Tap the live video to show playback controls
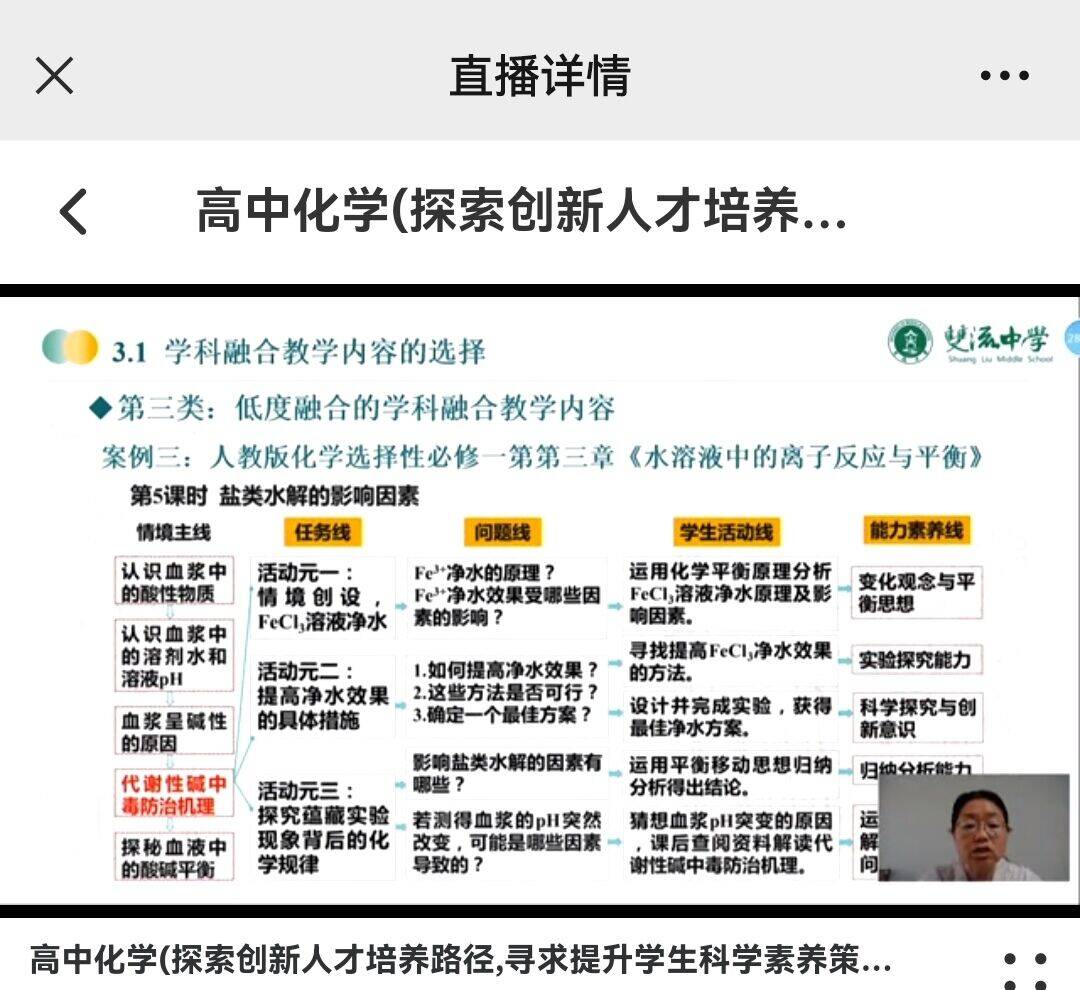1080x990 pixels. click(x=540, y=600)
